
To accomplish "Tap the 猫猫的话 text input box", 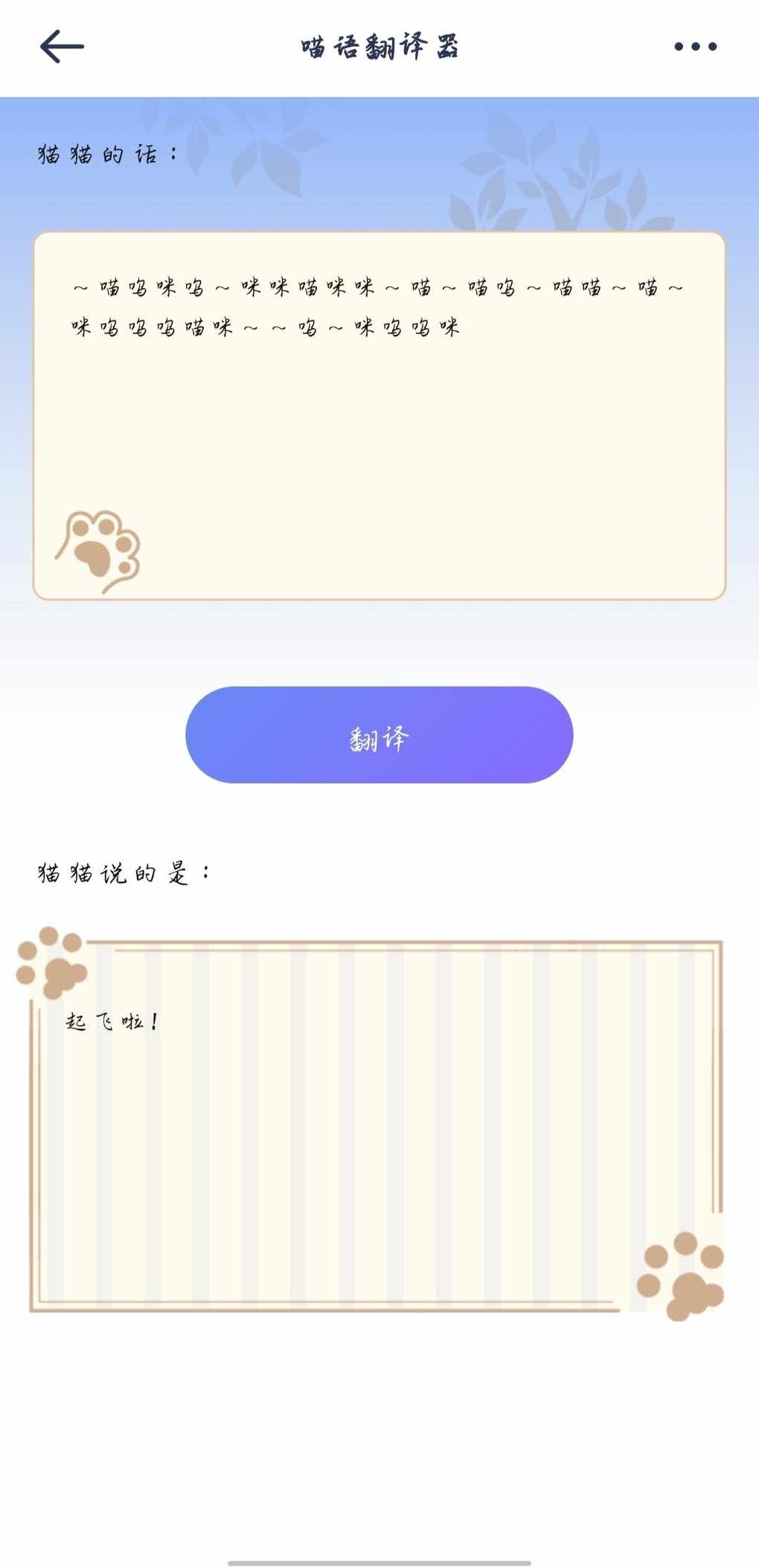I will [379, 415].
